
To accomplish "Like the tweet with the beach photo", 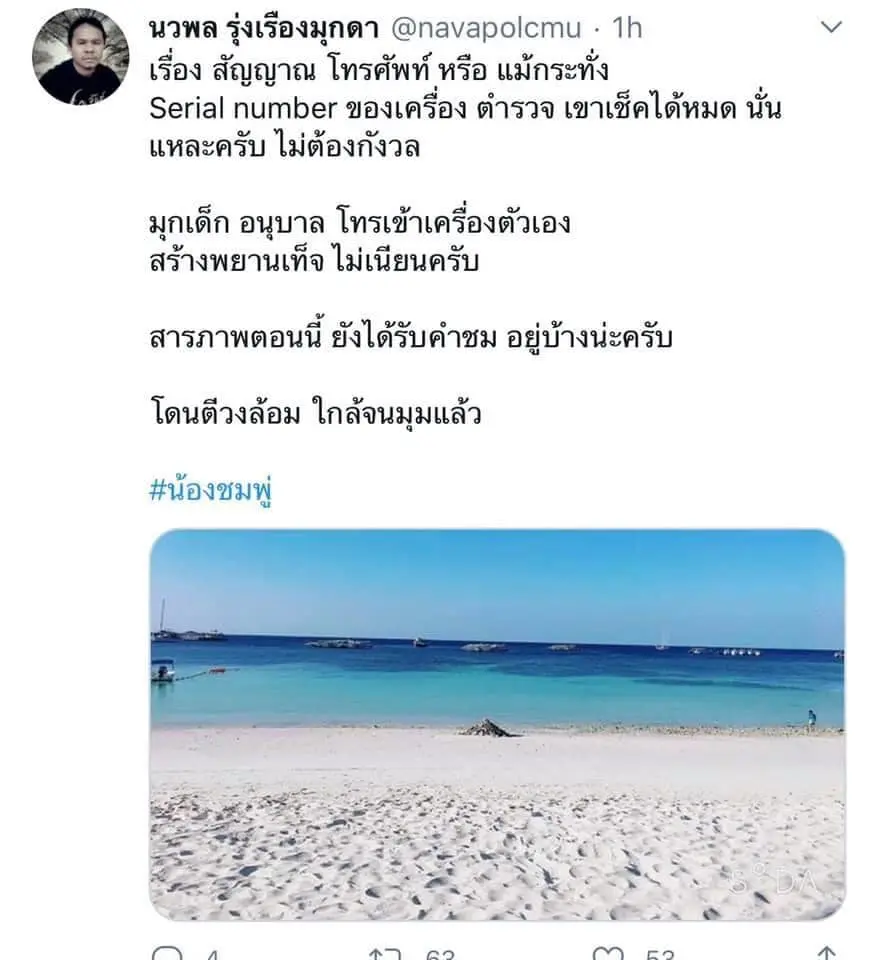I will click(606, 953).
